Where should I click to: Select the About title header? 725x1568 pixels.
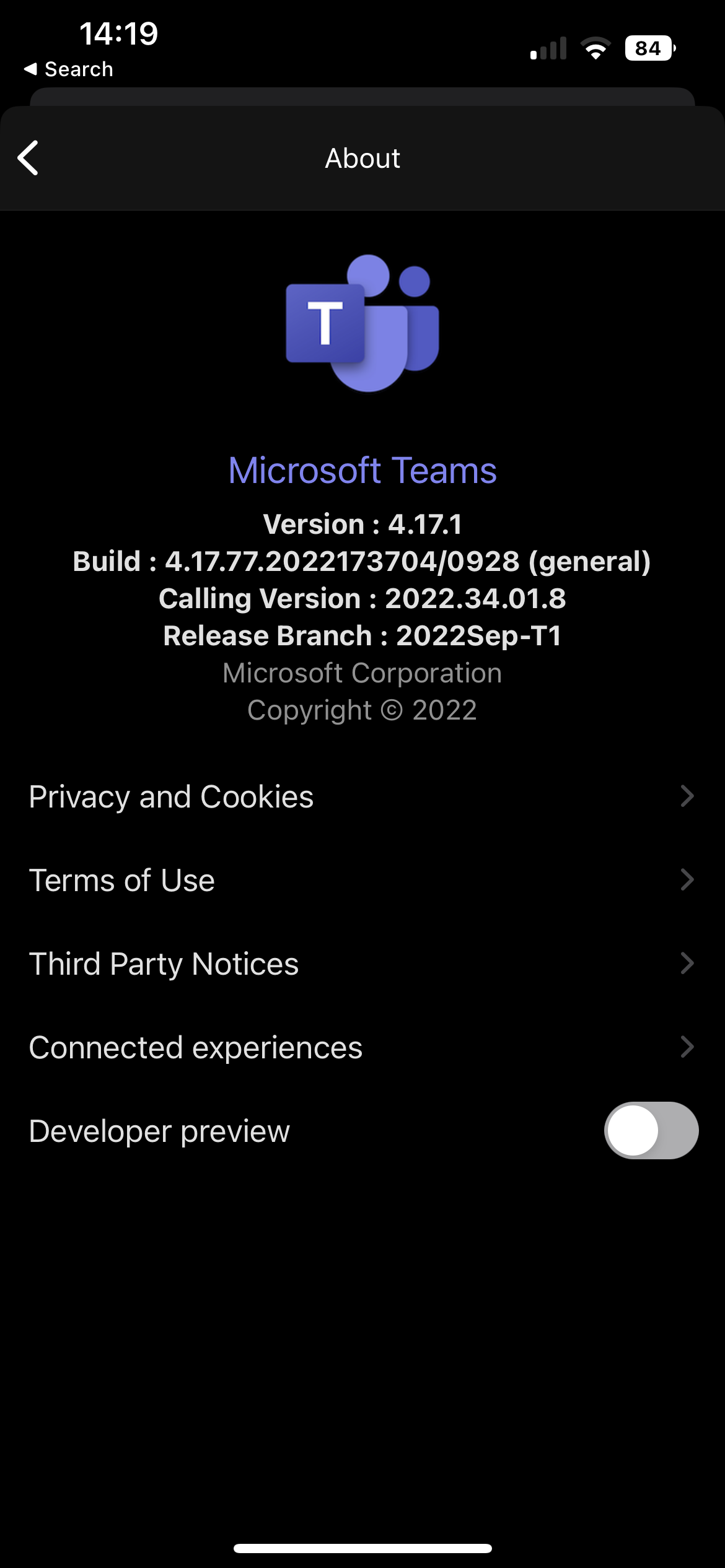tap(362, 159)
